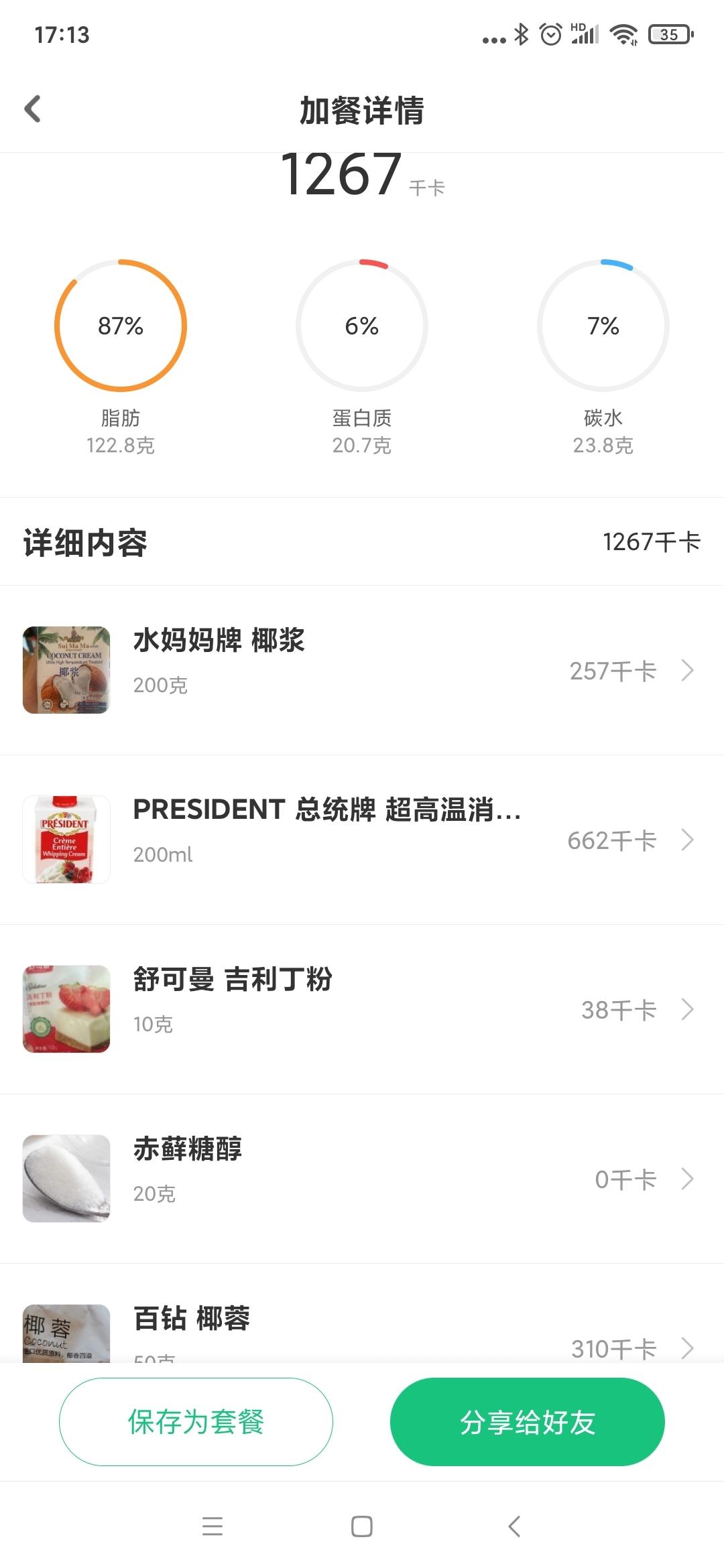Open recent apps from the navigation bar

click(213, 1526)
